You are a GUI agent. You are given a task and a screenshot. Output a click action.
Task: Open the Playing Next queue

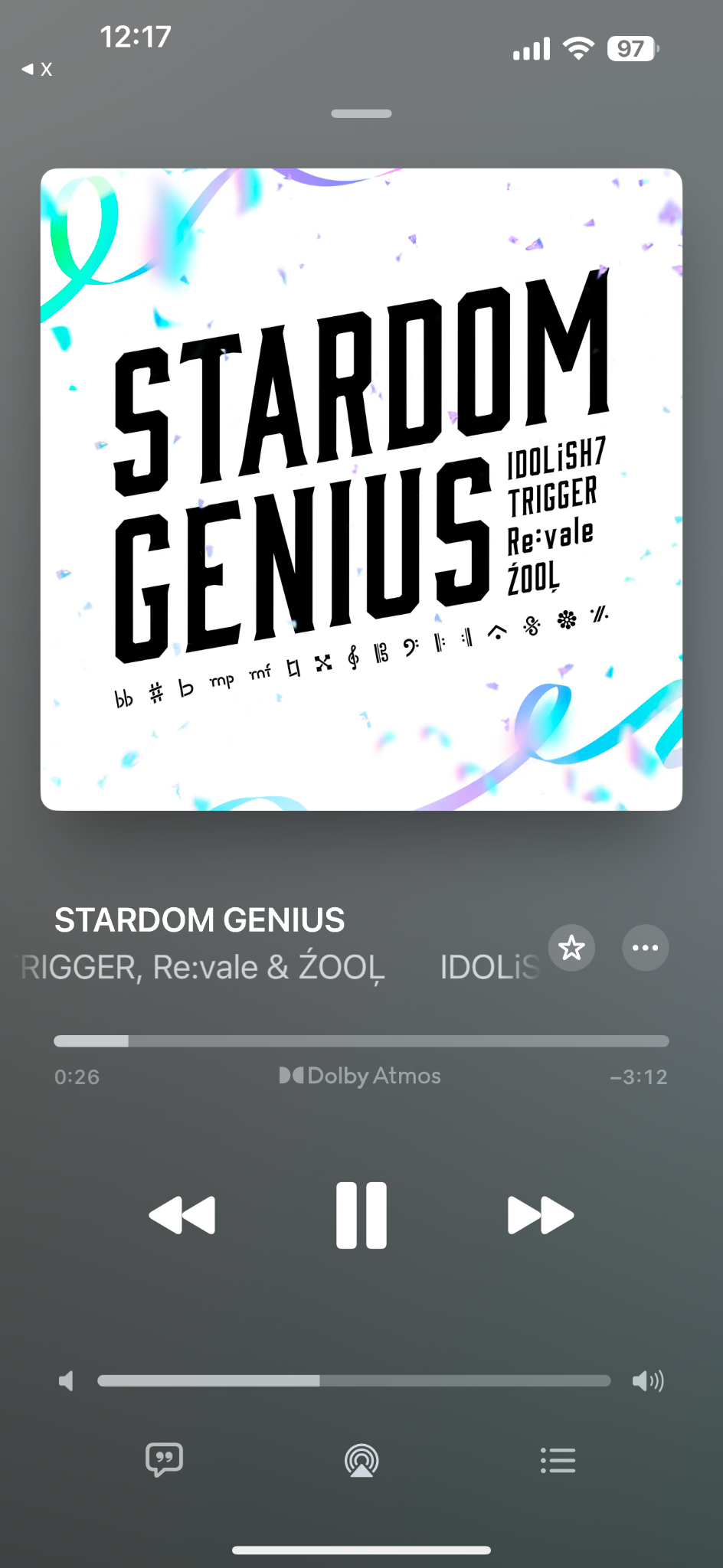tap(558, 1460)
